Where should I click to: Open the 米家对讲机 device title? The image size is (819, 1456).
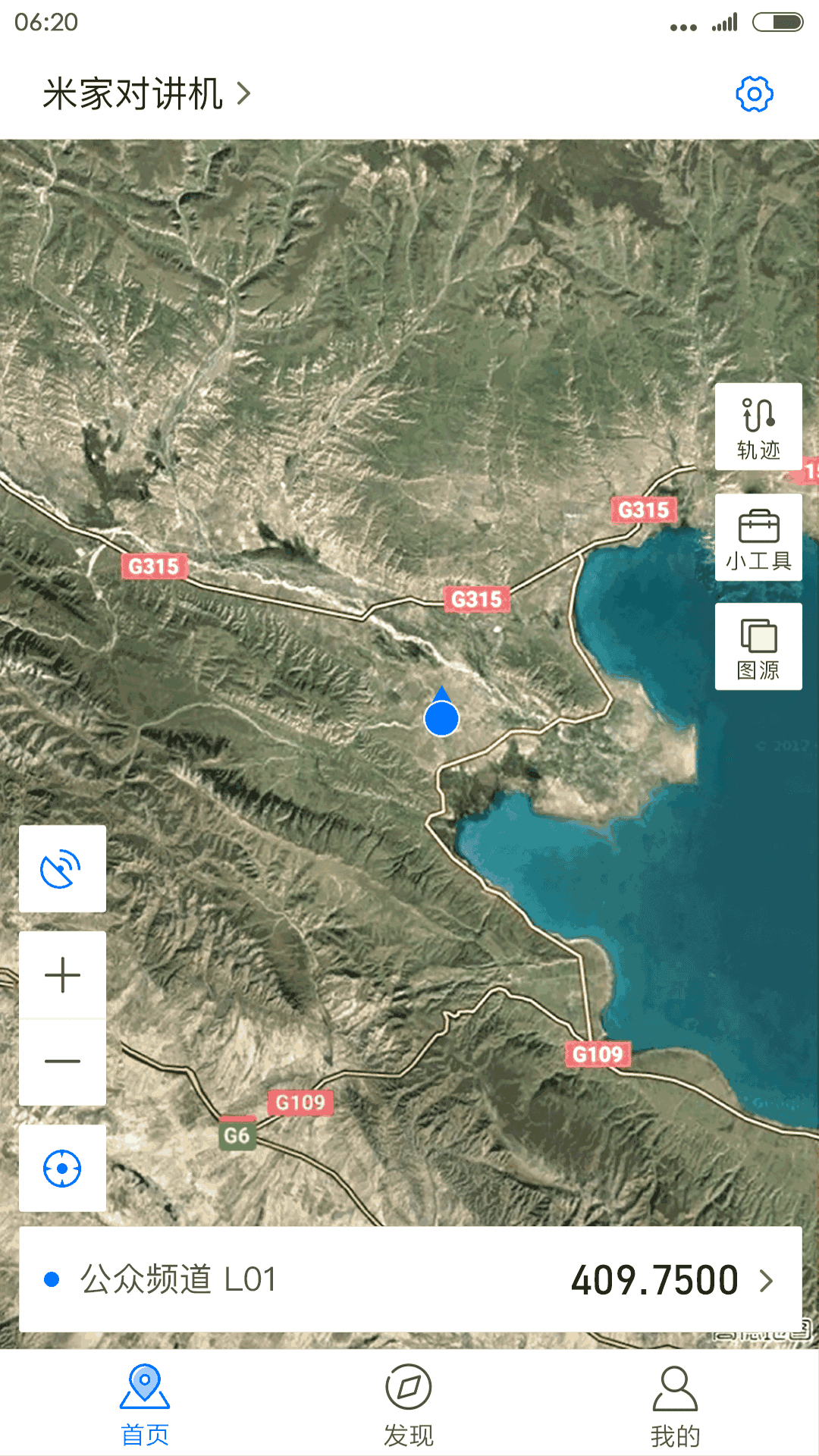[146, 94]
